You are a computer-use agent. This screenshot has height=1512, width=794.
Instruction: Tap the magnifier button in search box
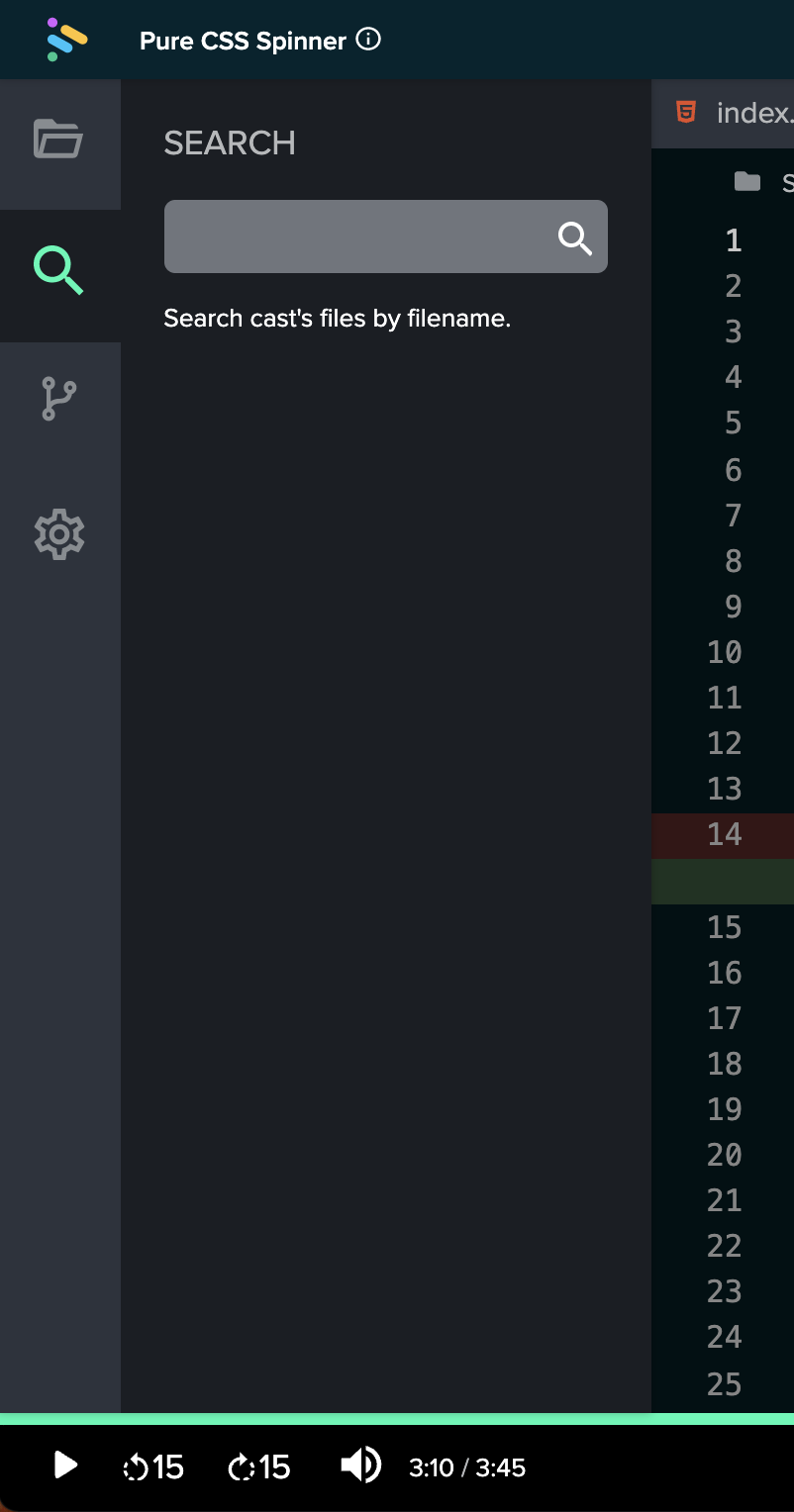click(x=575, y=237)
